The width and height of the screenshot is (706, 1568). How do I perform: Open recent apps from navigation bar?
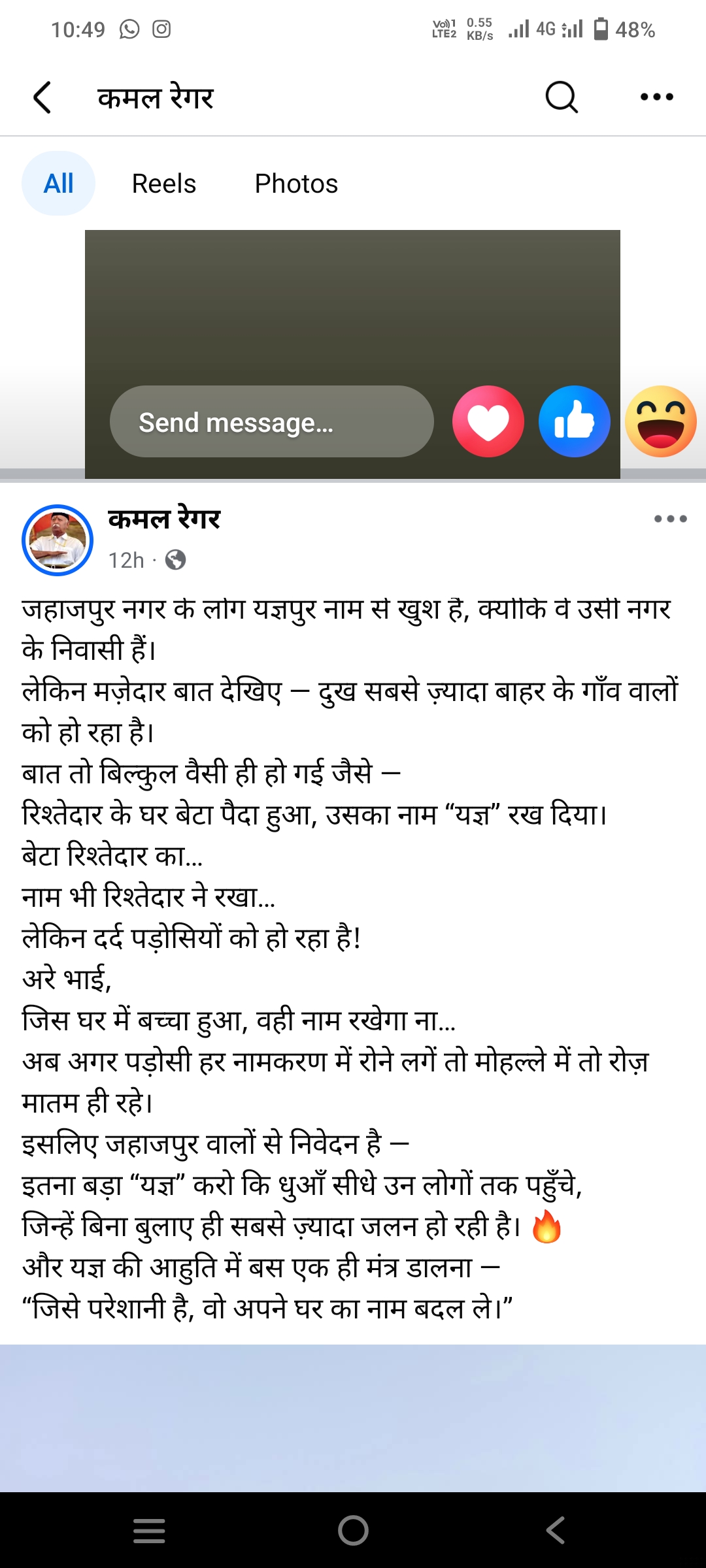click(x=149, y=1530)
